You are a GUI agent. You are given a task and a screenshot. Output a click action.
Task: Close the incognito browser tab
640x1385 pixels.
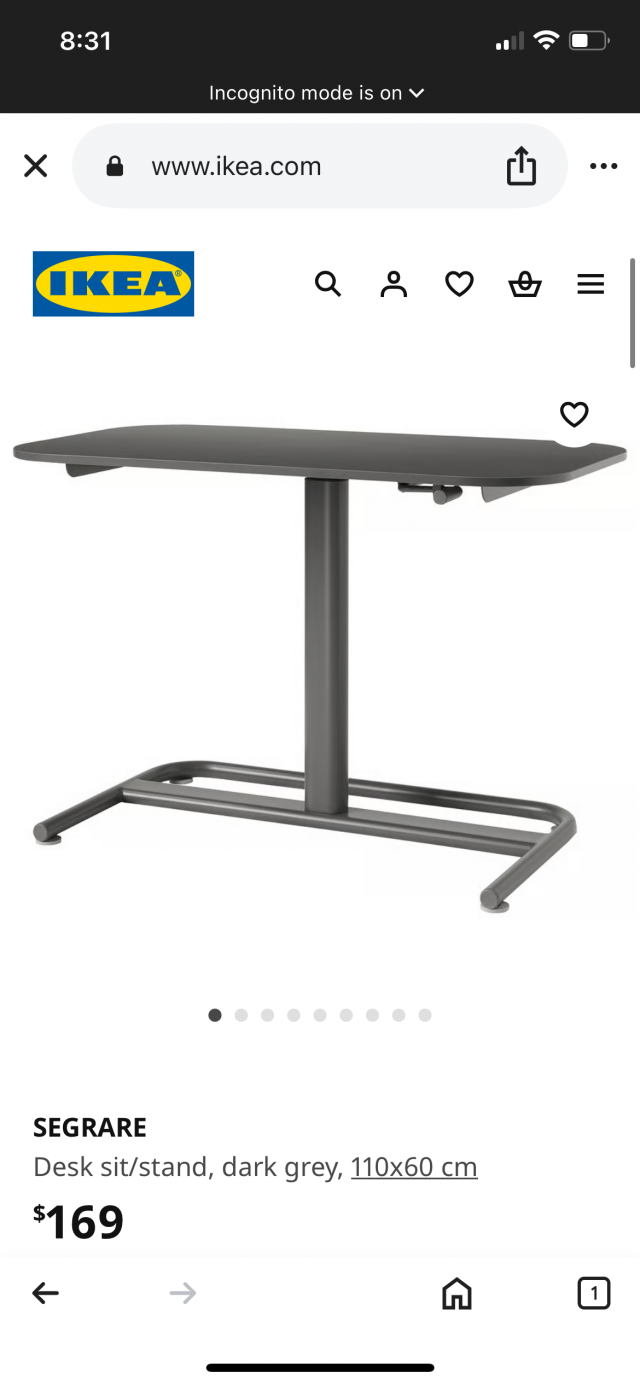point(36,166)
